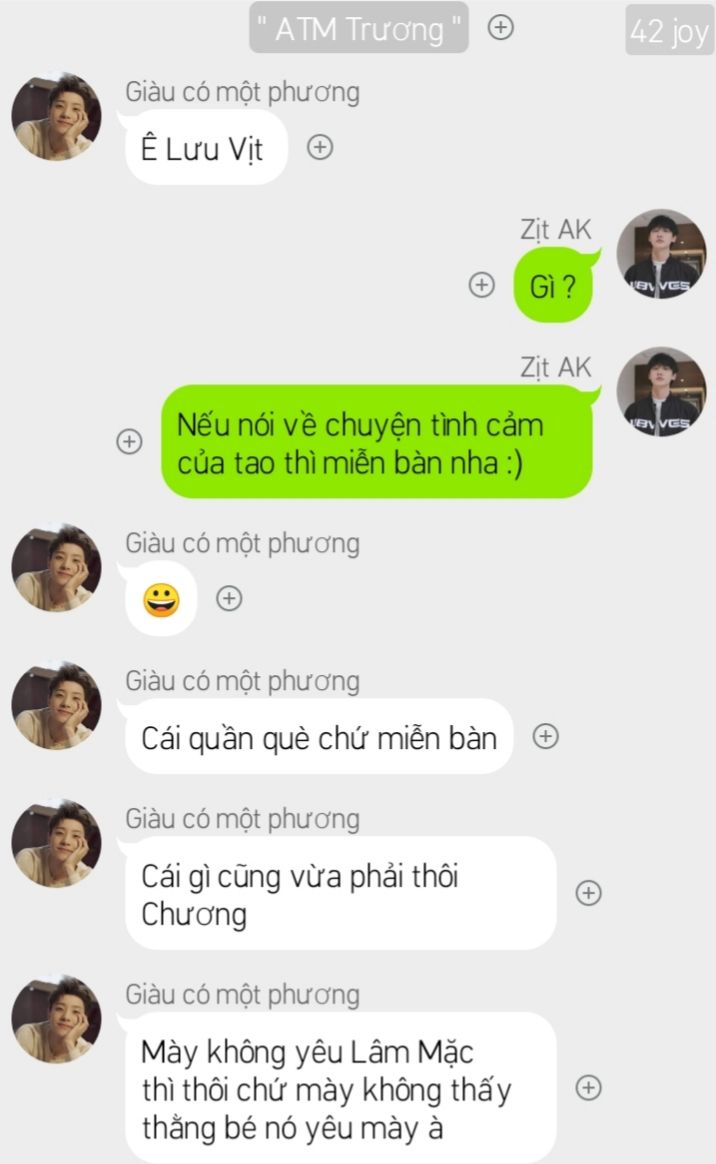Open the "ATM Trương" chat title
Image resolution: width=716 pixels, height=1164 pixels.
[359, 27]
